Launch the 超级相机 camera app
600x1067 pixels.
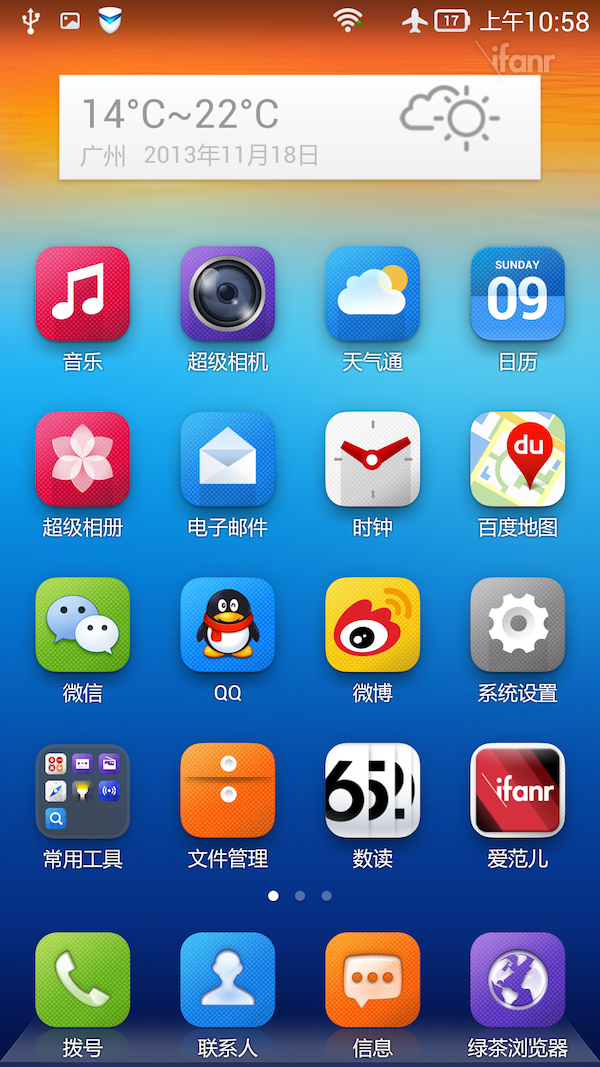pos(227,294)
